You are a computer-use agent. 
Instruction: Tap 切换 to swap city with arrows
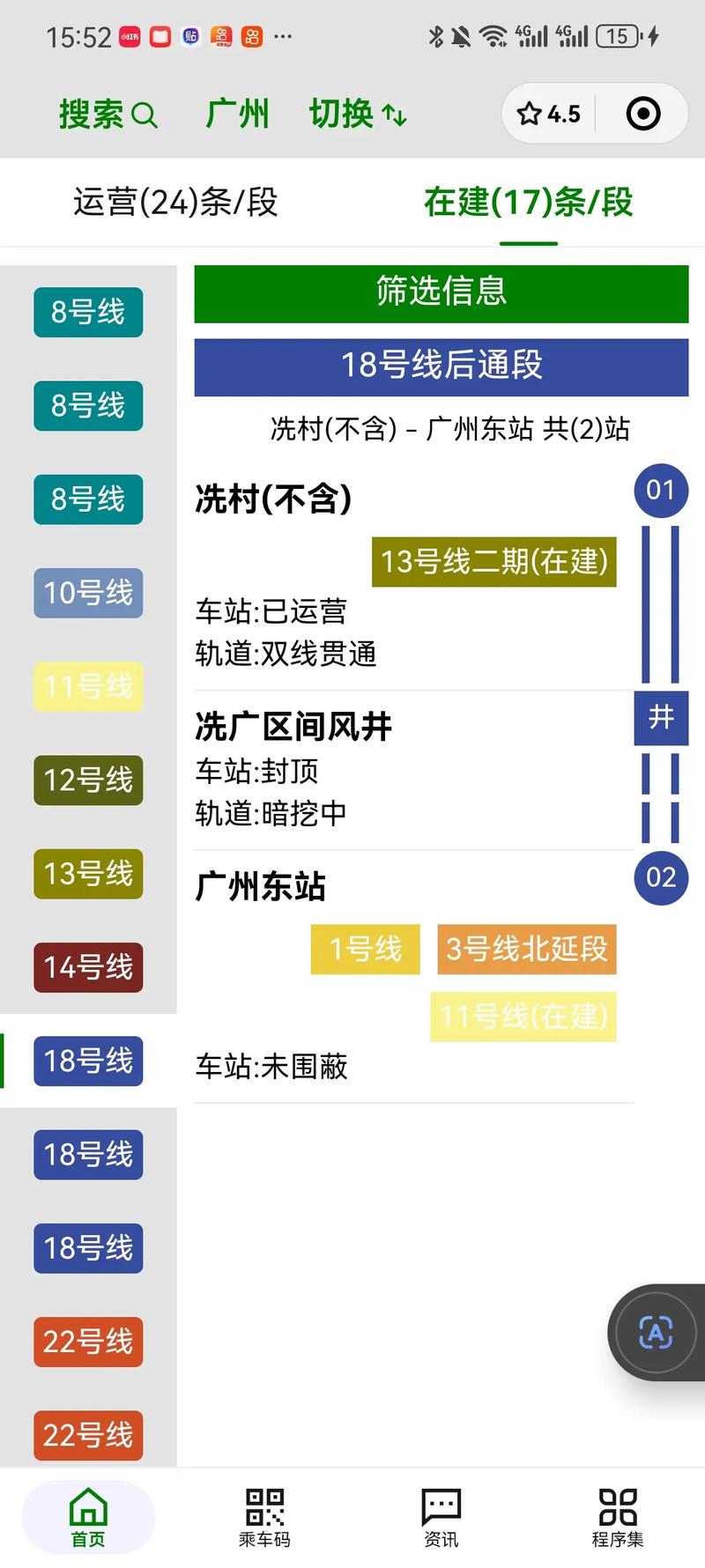click(x=356, y=114)
